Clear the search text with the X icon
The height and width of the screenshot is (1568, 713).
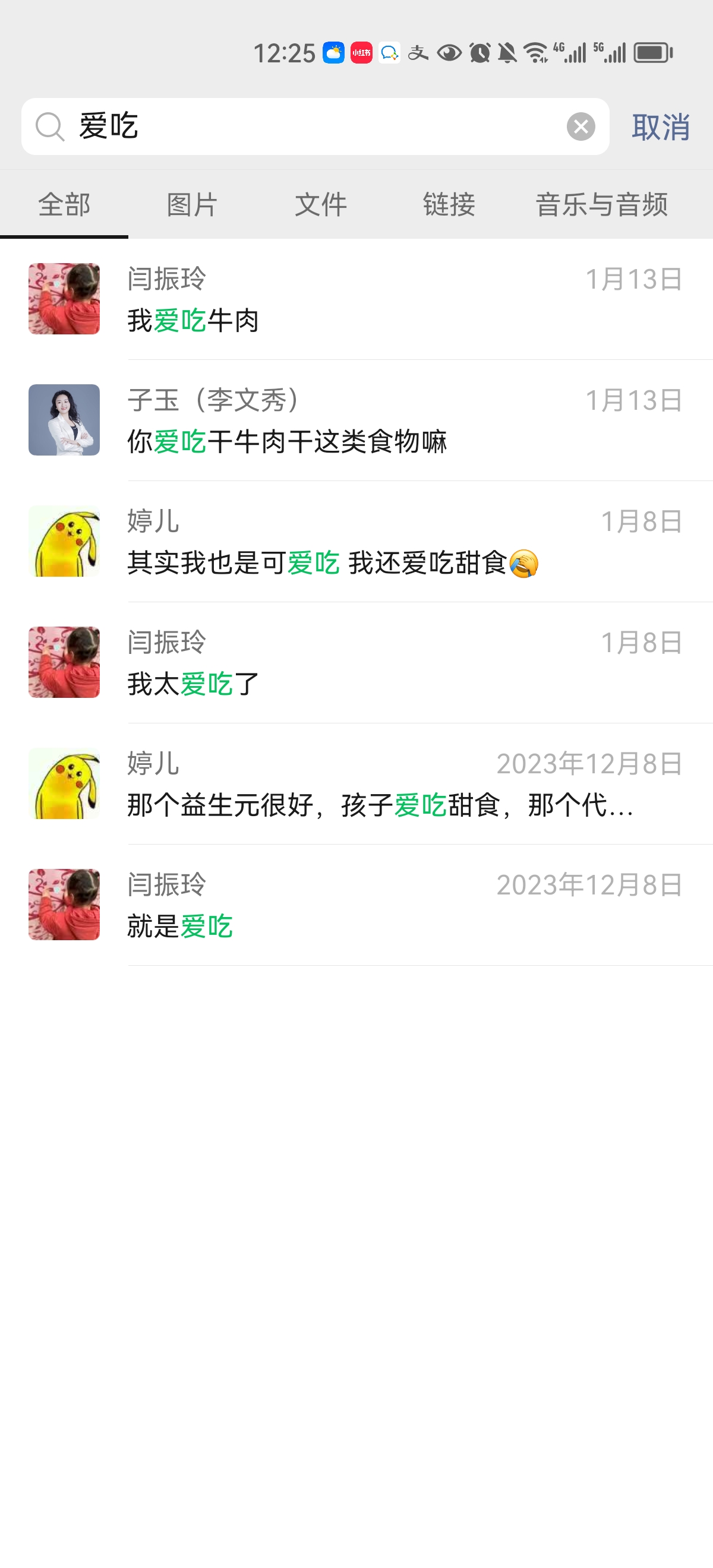581,127
